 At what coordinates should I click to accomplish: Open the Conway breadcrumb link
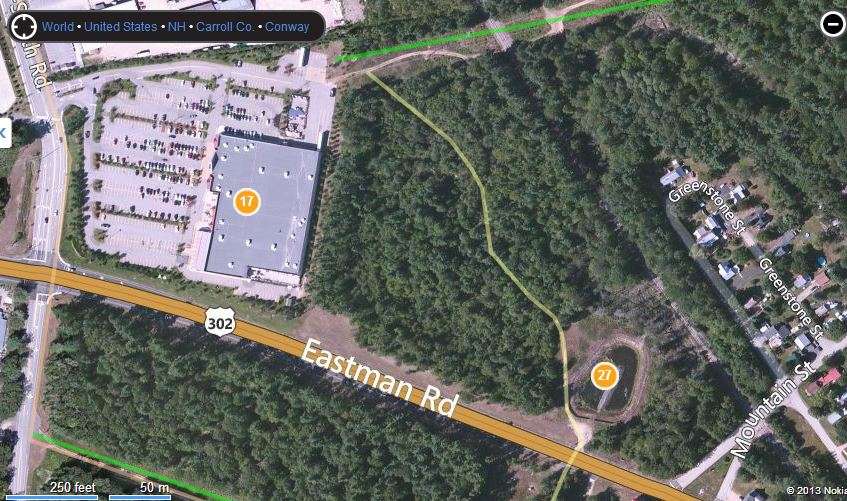pos(288,27)
